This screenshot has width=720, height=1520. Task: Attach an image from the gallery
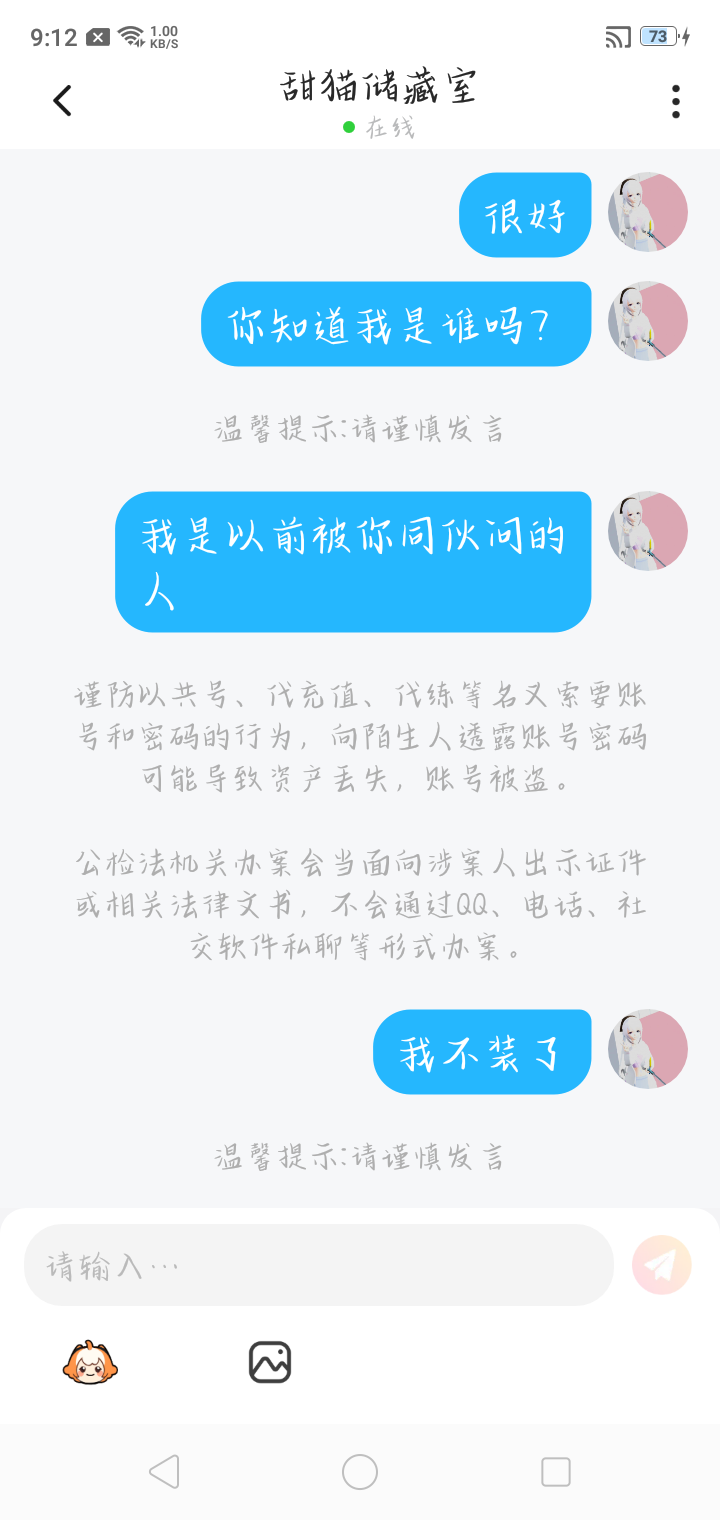270,1362
